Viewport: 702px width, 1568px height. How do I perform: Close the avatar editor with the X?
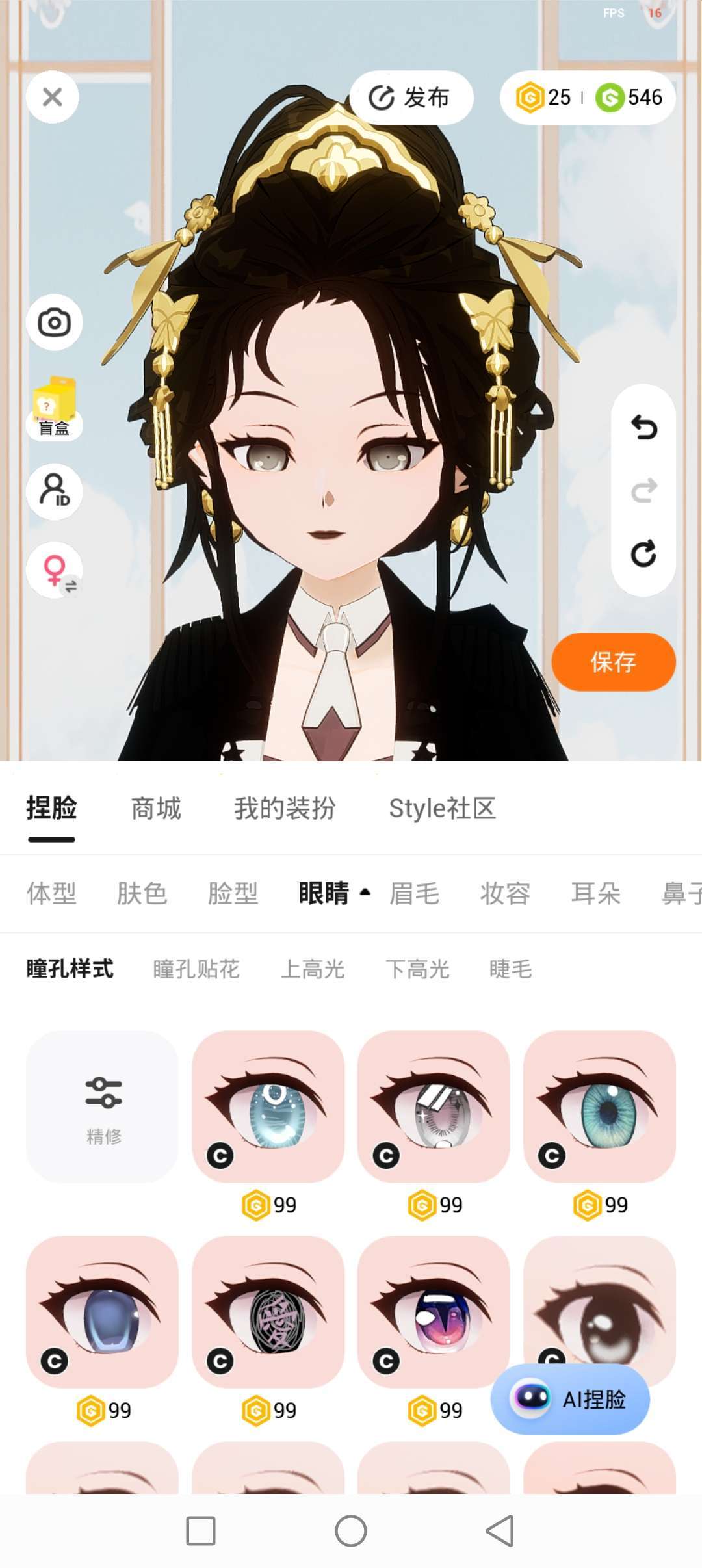(53, 97)
